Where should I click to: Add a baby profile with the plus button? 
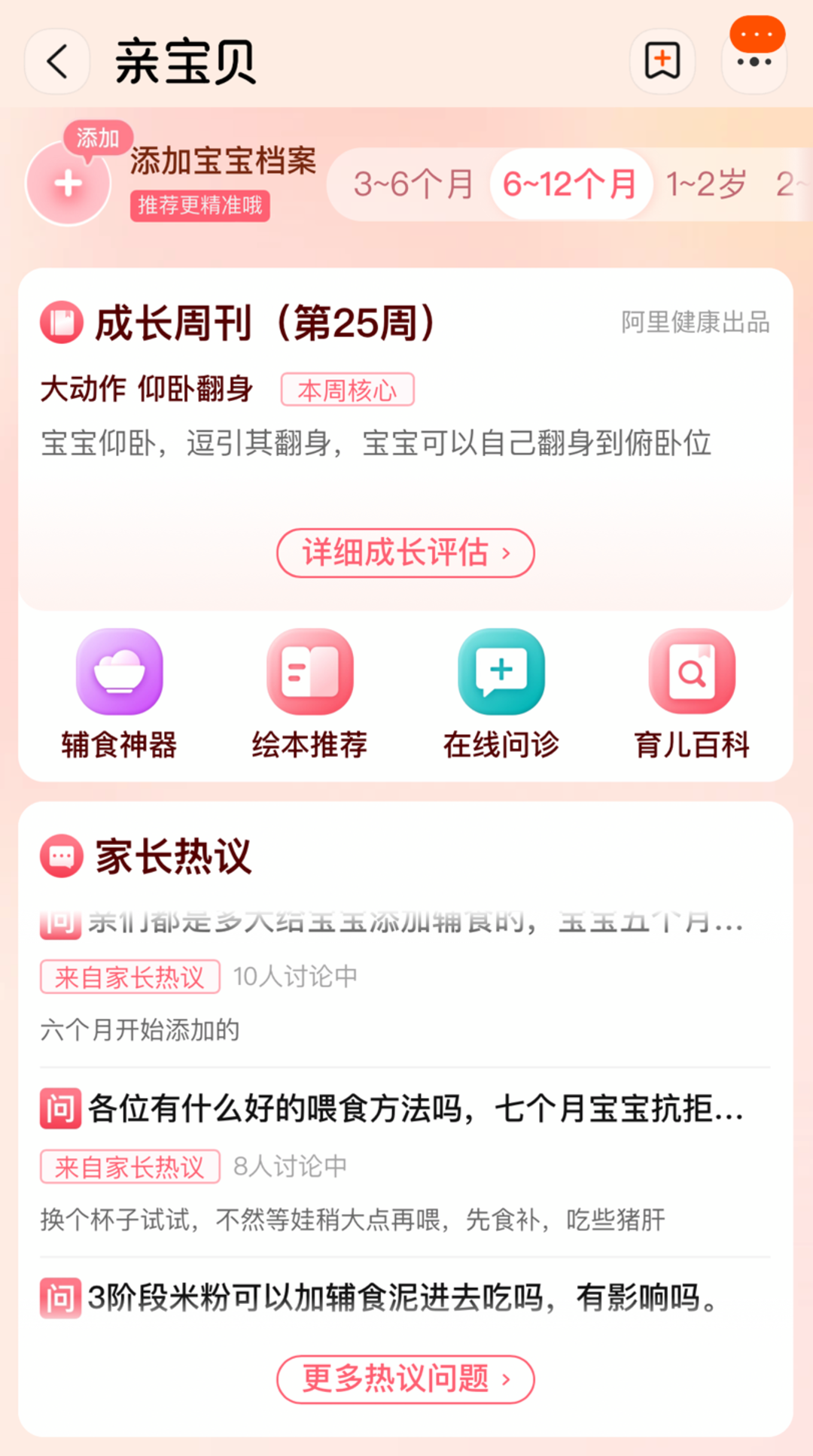click(x=69, y=184)
